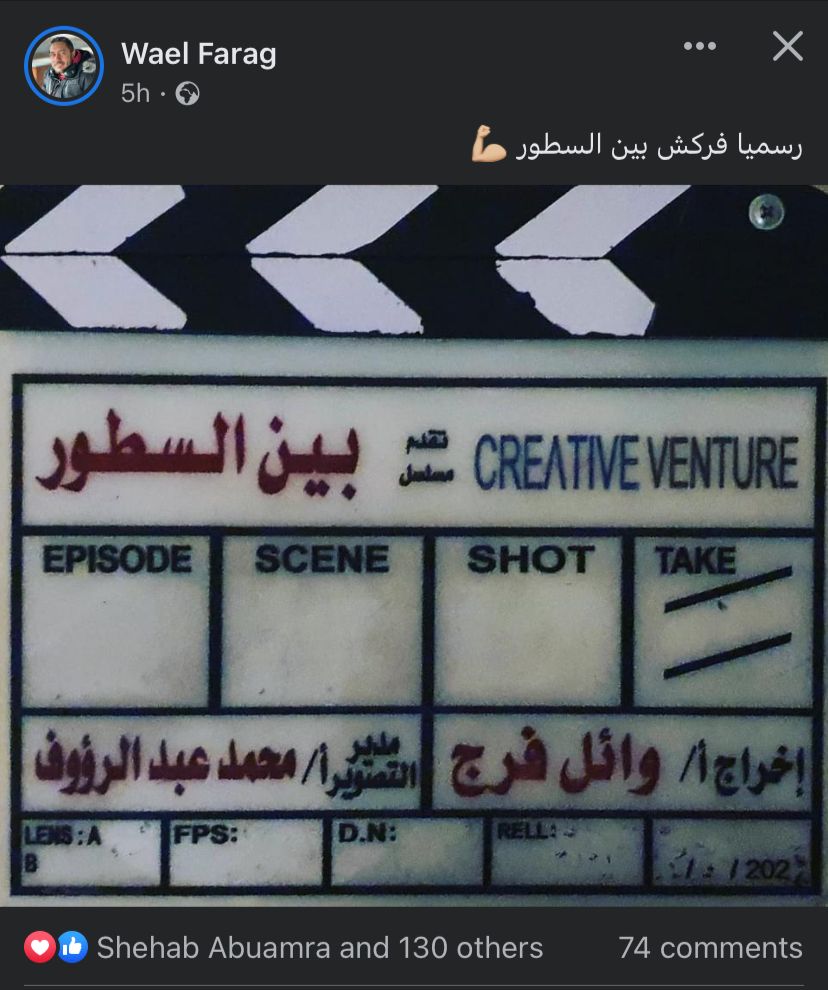The image size is (828, 990).
Task: Open the 74 comments
Action: pos(710,947)
